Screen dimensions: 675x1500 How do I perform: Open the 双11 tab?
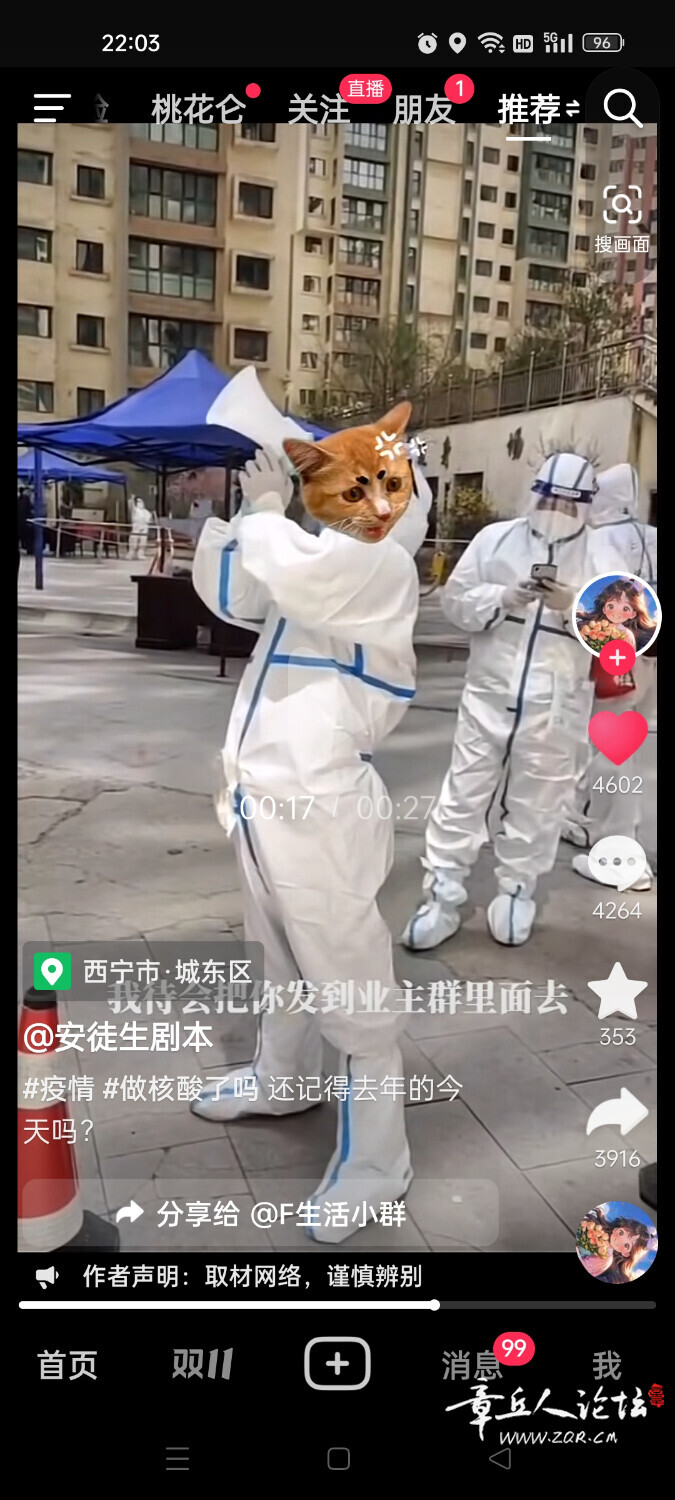202,1364
